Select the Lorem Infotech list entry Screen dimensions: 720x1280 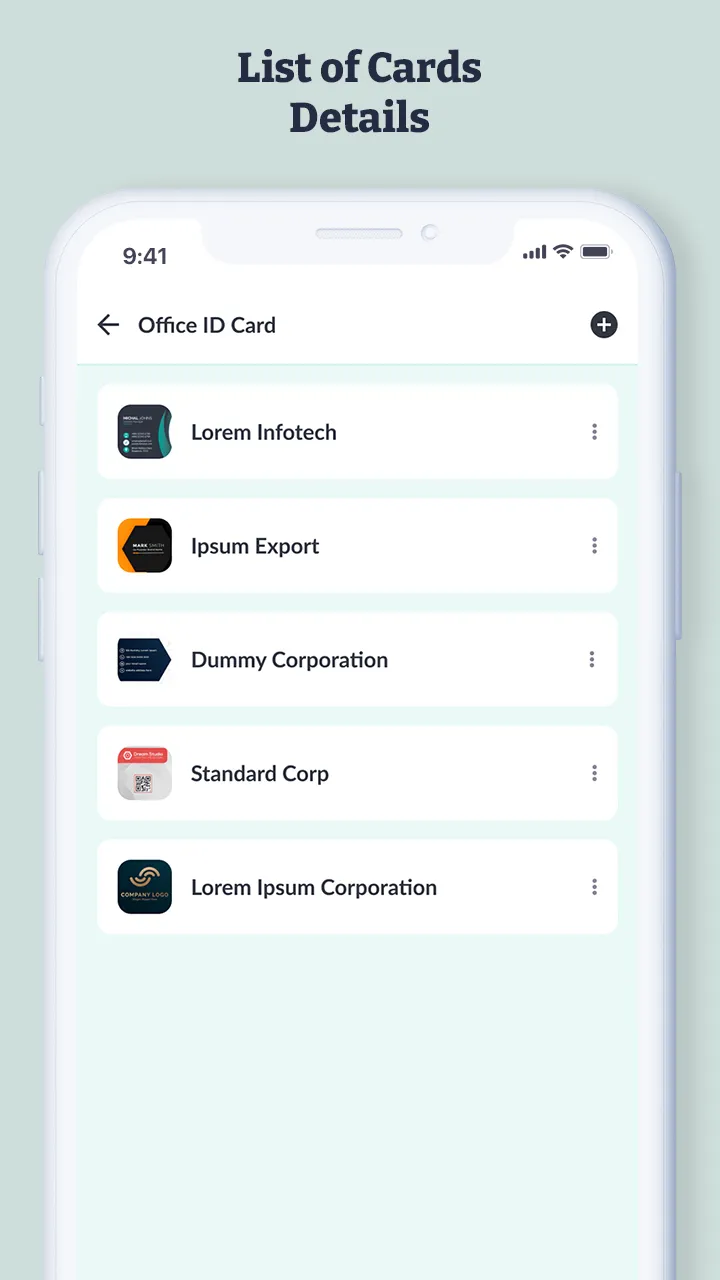click(300, 431)
